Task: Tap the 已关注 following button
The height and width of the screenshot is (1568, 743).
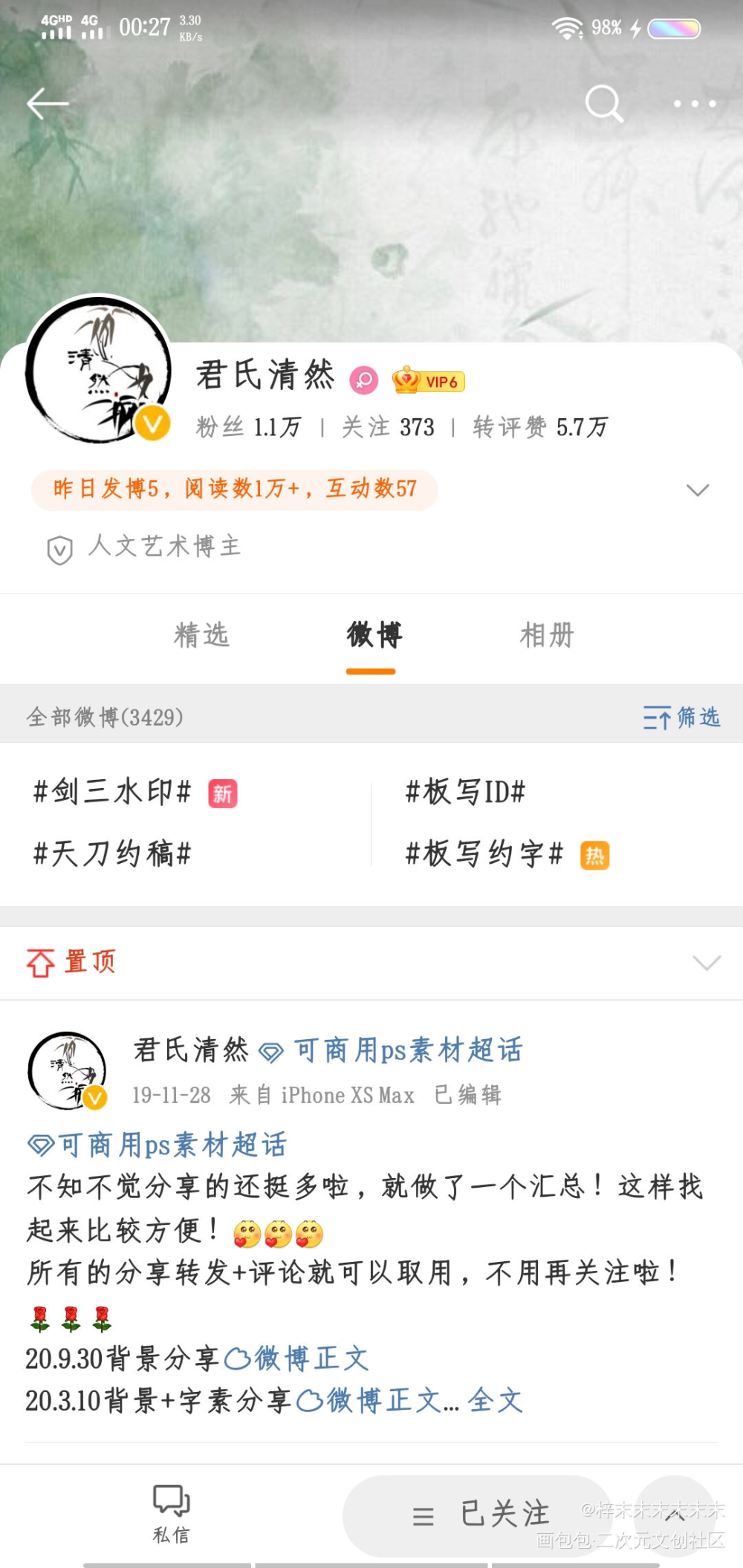Action: click(x=483, y=1514)
